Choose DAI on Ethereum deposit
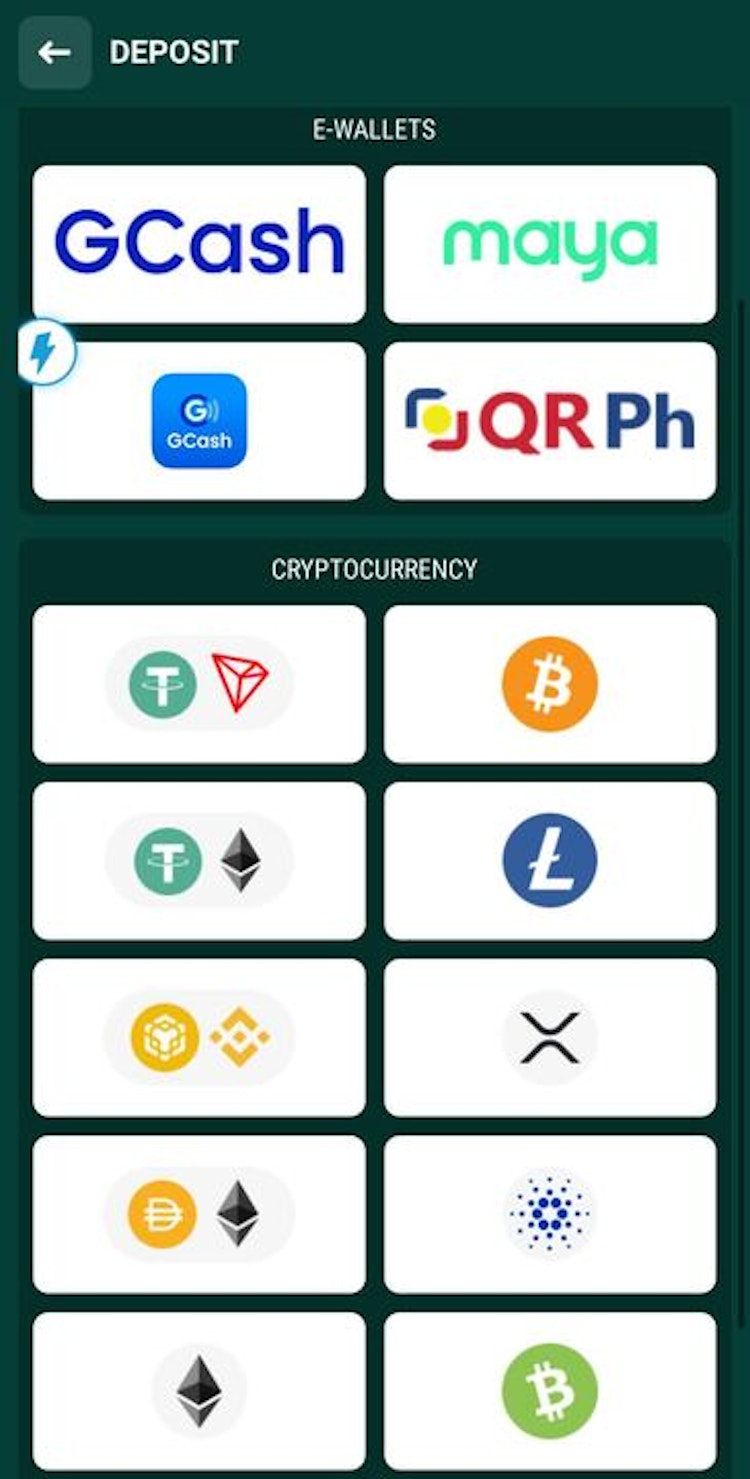The image size is (750, 1479). click(x=199, y=1212)
